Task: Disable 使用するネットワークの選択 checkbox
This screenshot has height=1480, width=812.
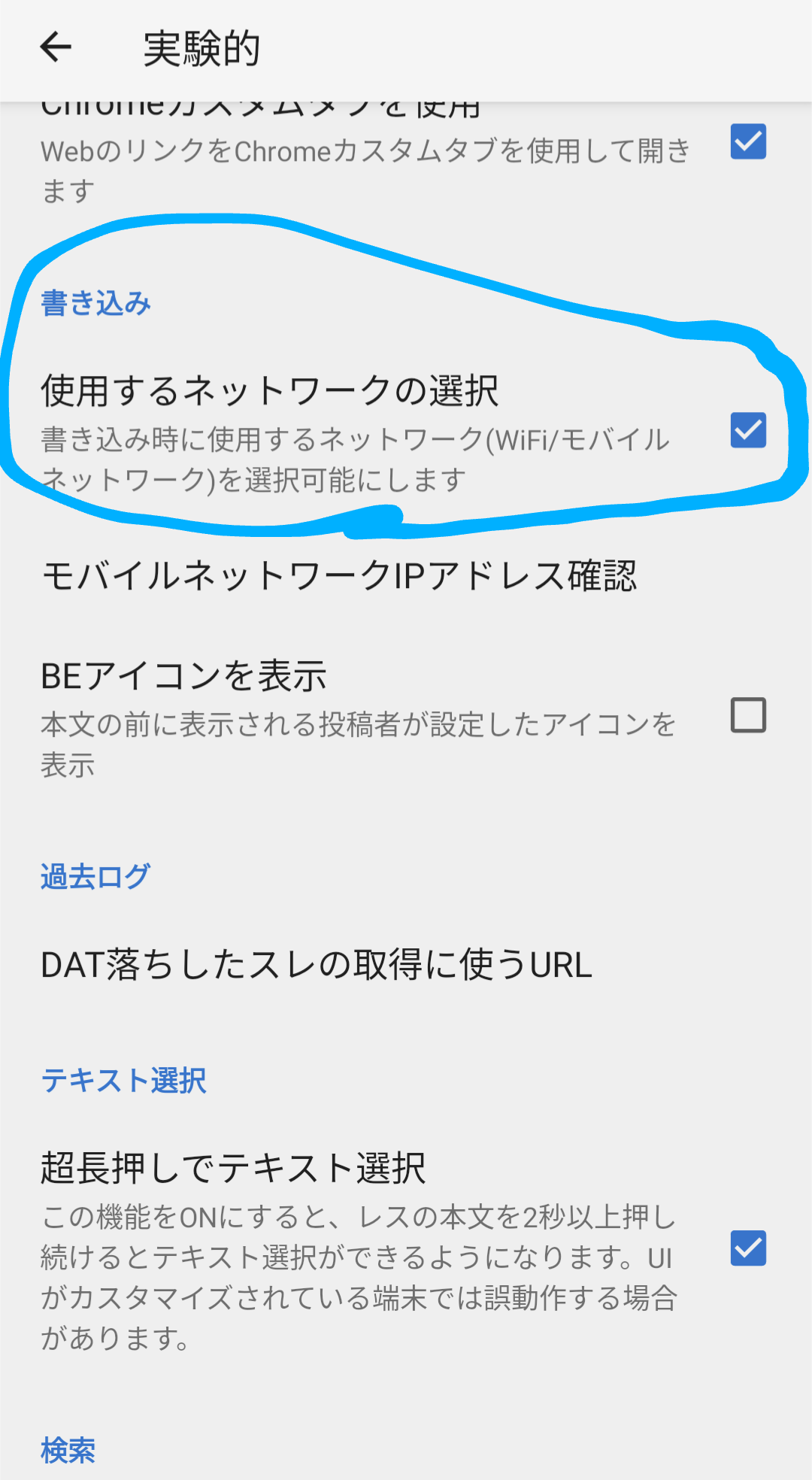Action: click(748, 430)
